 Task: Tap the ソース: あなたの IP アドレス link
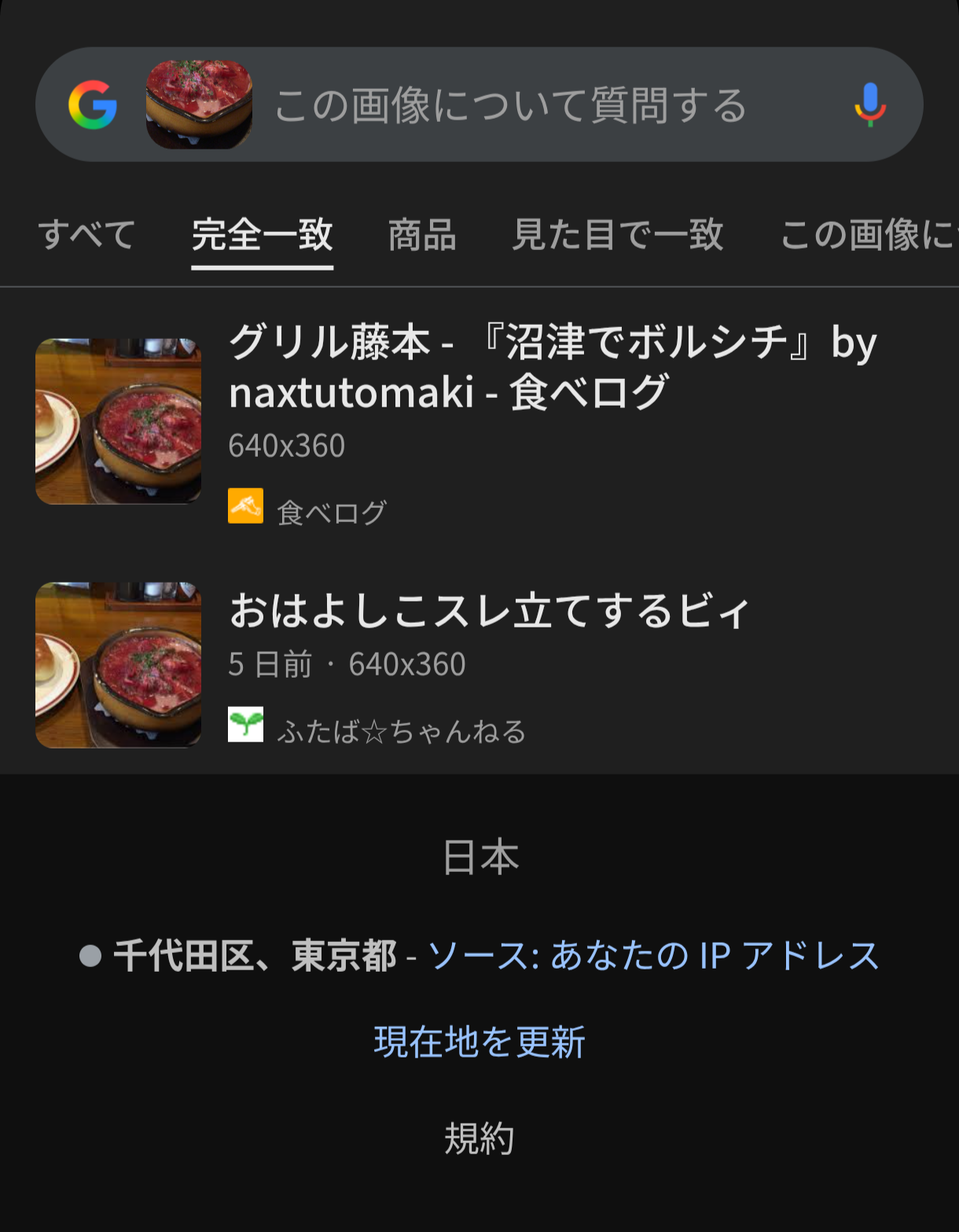pyautogui.click(x=654, y=955)
